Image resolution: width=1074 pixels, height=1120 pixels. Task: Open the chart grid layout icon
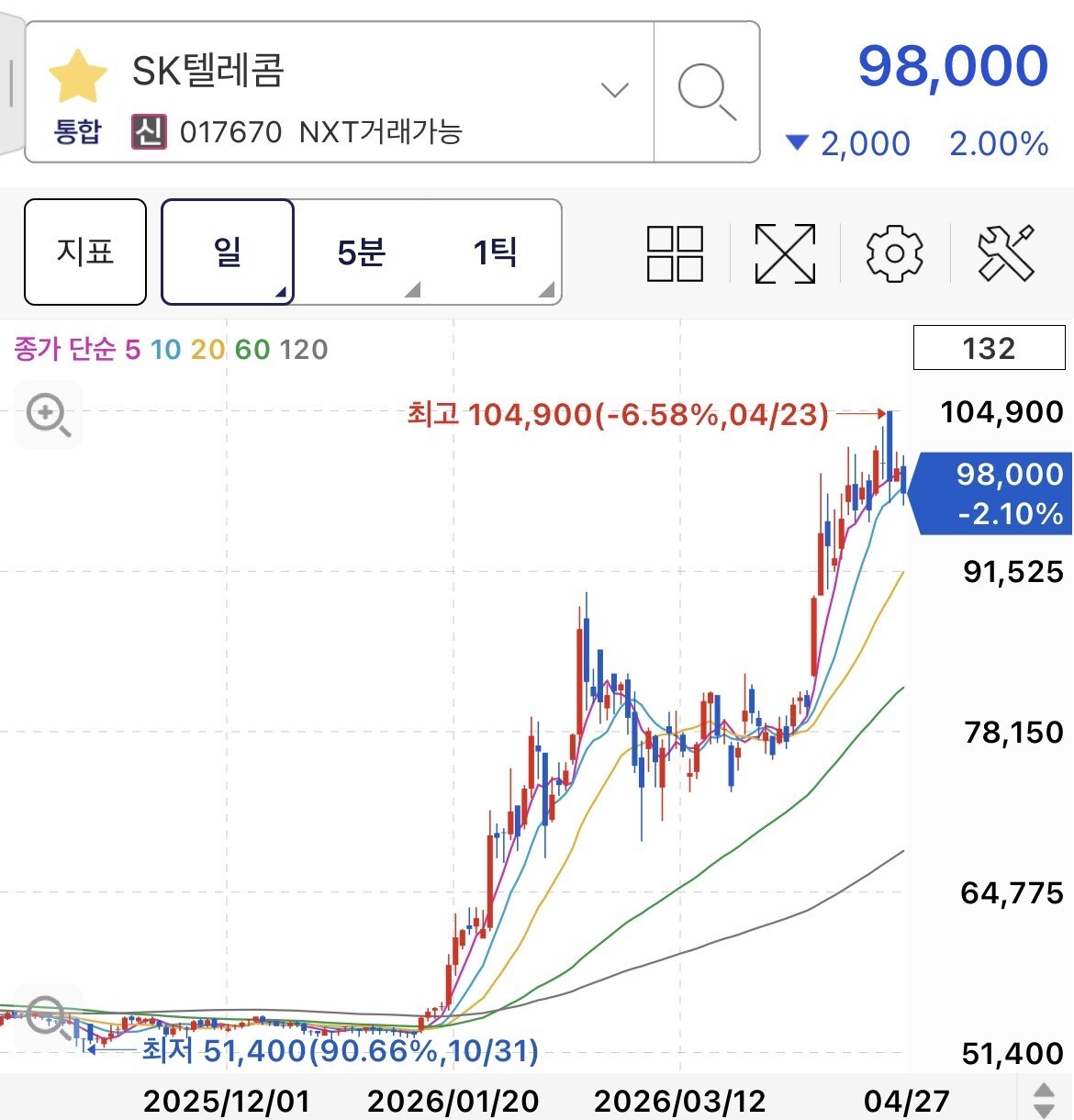point(675,253)
